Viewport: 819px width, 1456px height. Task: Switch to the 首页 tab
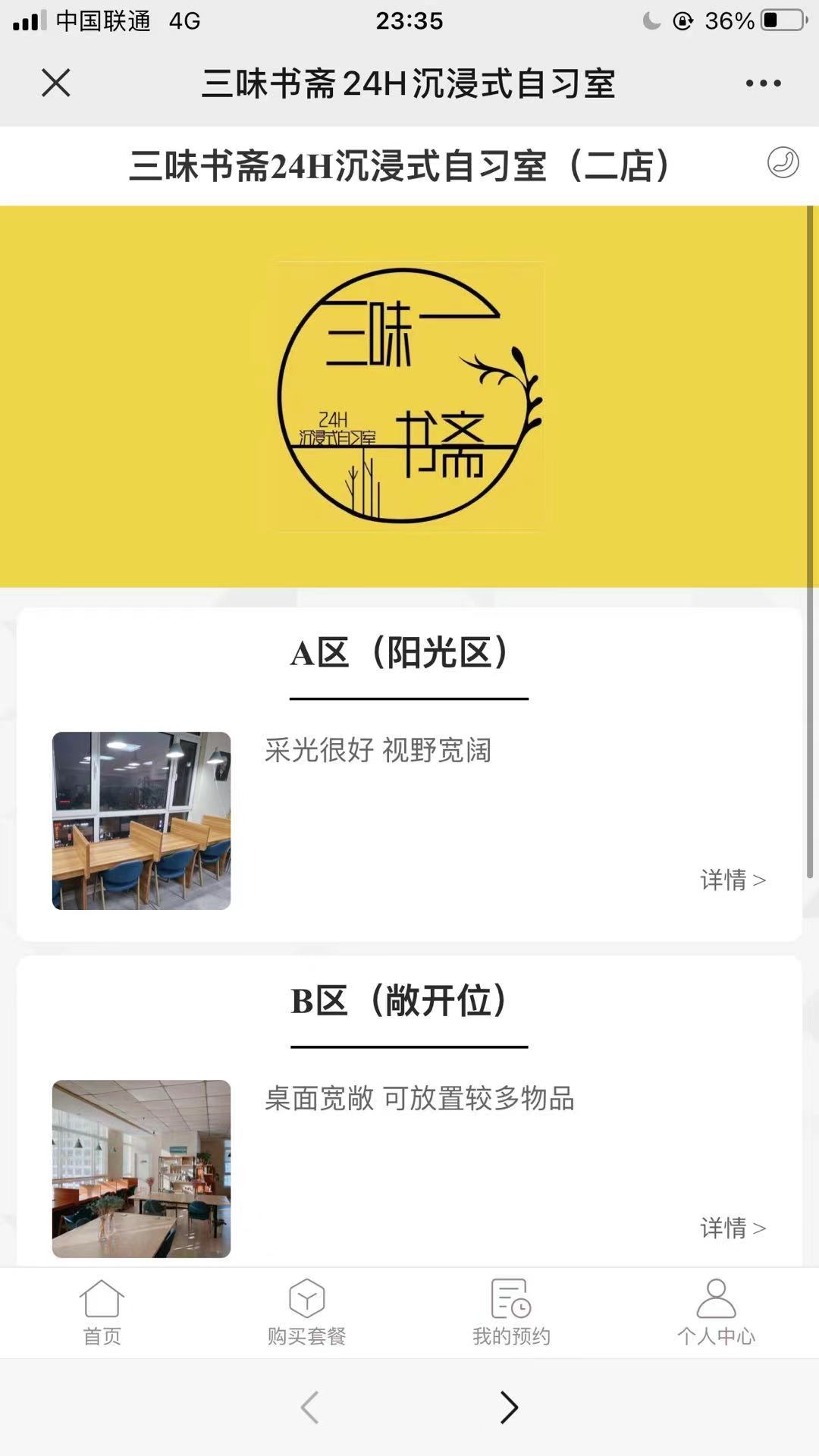coord(102,1312)
